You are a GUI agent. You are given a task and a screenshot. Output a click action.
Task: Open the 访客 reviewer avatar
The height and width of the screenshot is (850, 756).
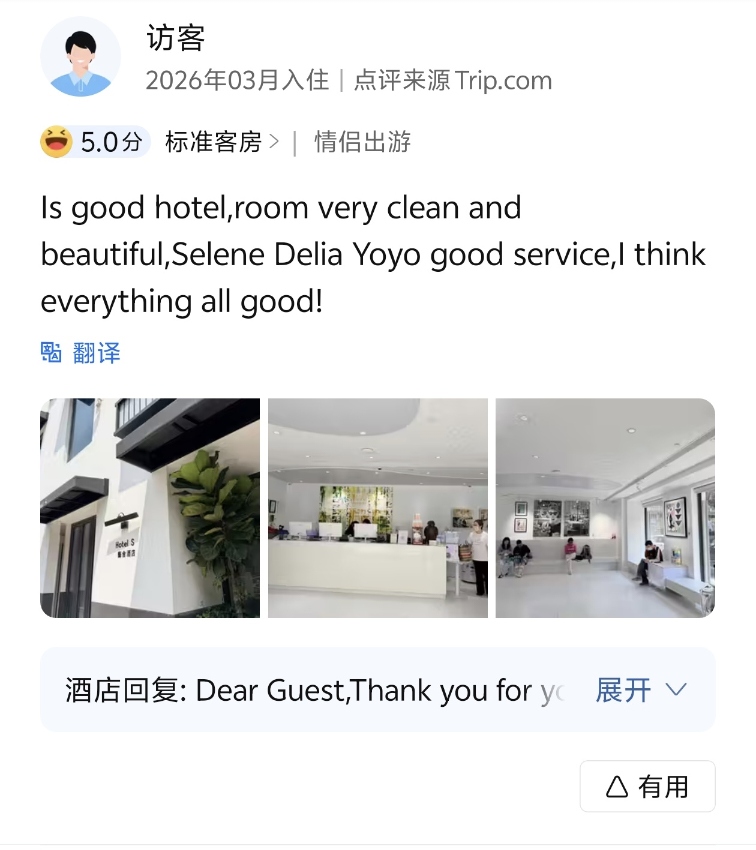[81, 57]
